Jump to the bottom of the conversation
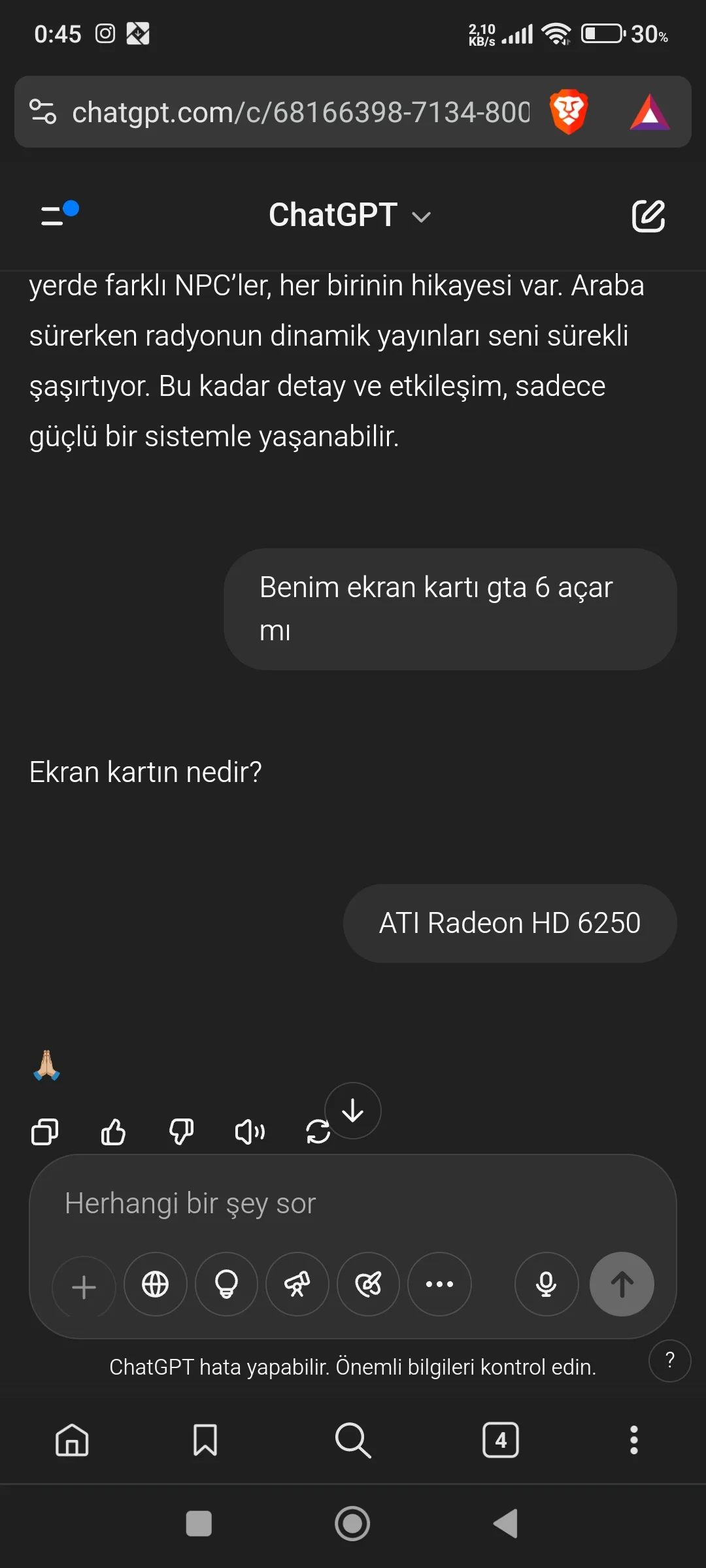This screenshot has height=1568, width=706. [353, 1111]
